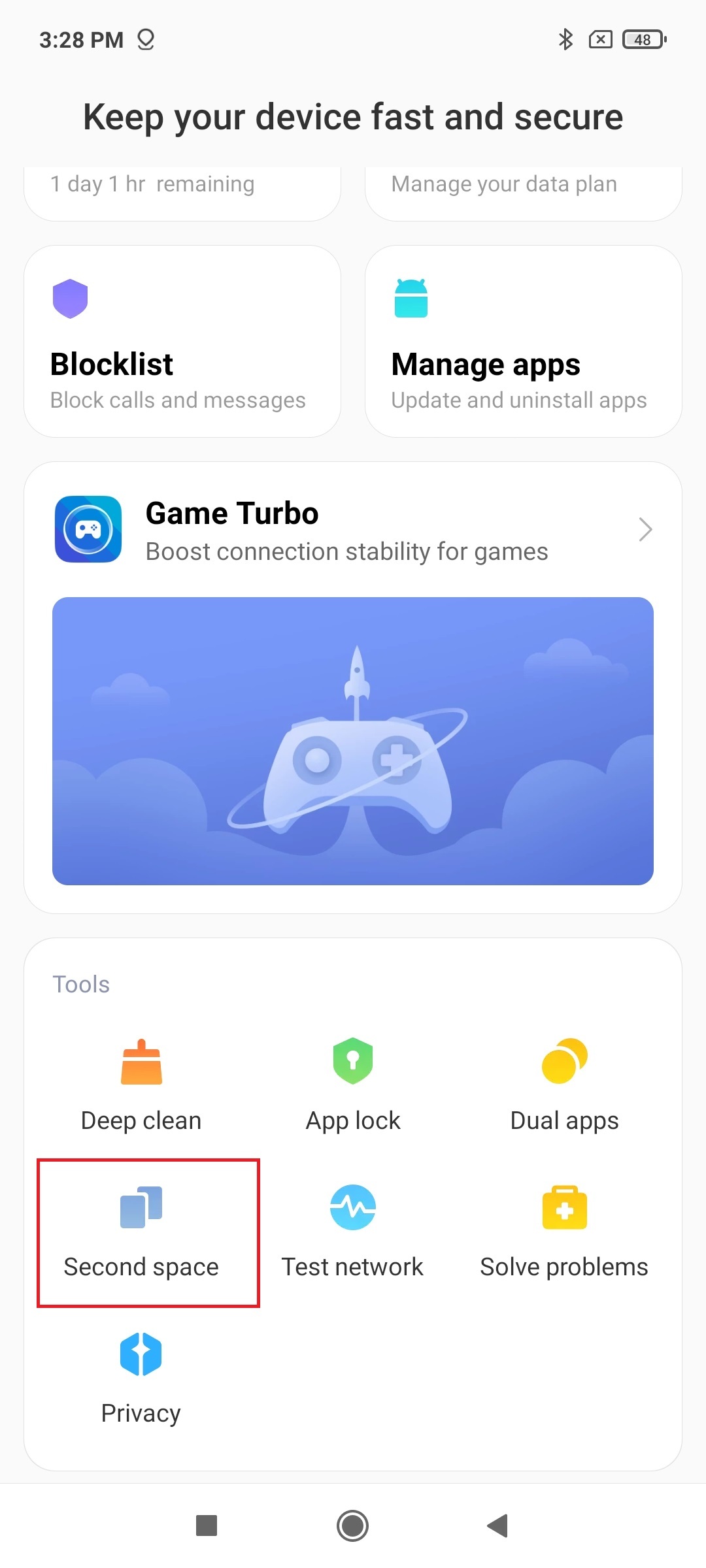Go back using the navigation bar

[x=498, y=1526]
